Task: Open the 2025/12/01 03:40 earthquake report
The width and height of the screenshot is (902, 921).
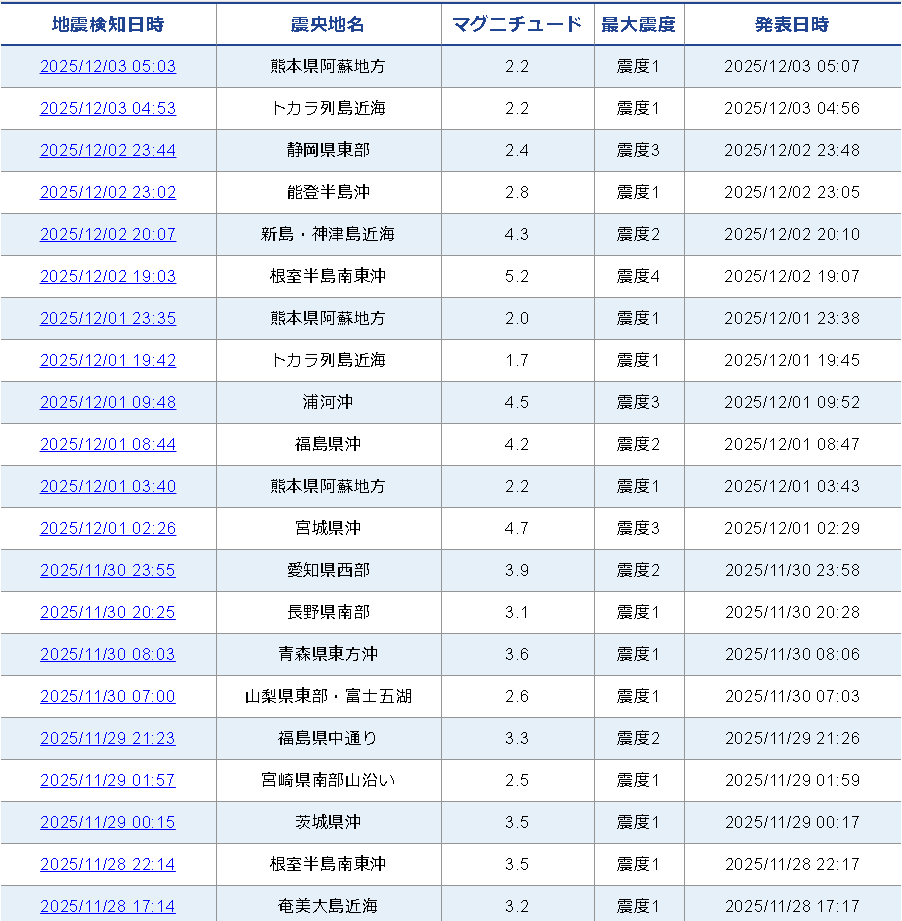Action: coord(108,487)
